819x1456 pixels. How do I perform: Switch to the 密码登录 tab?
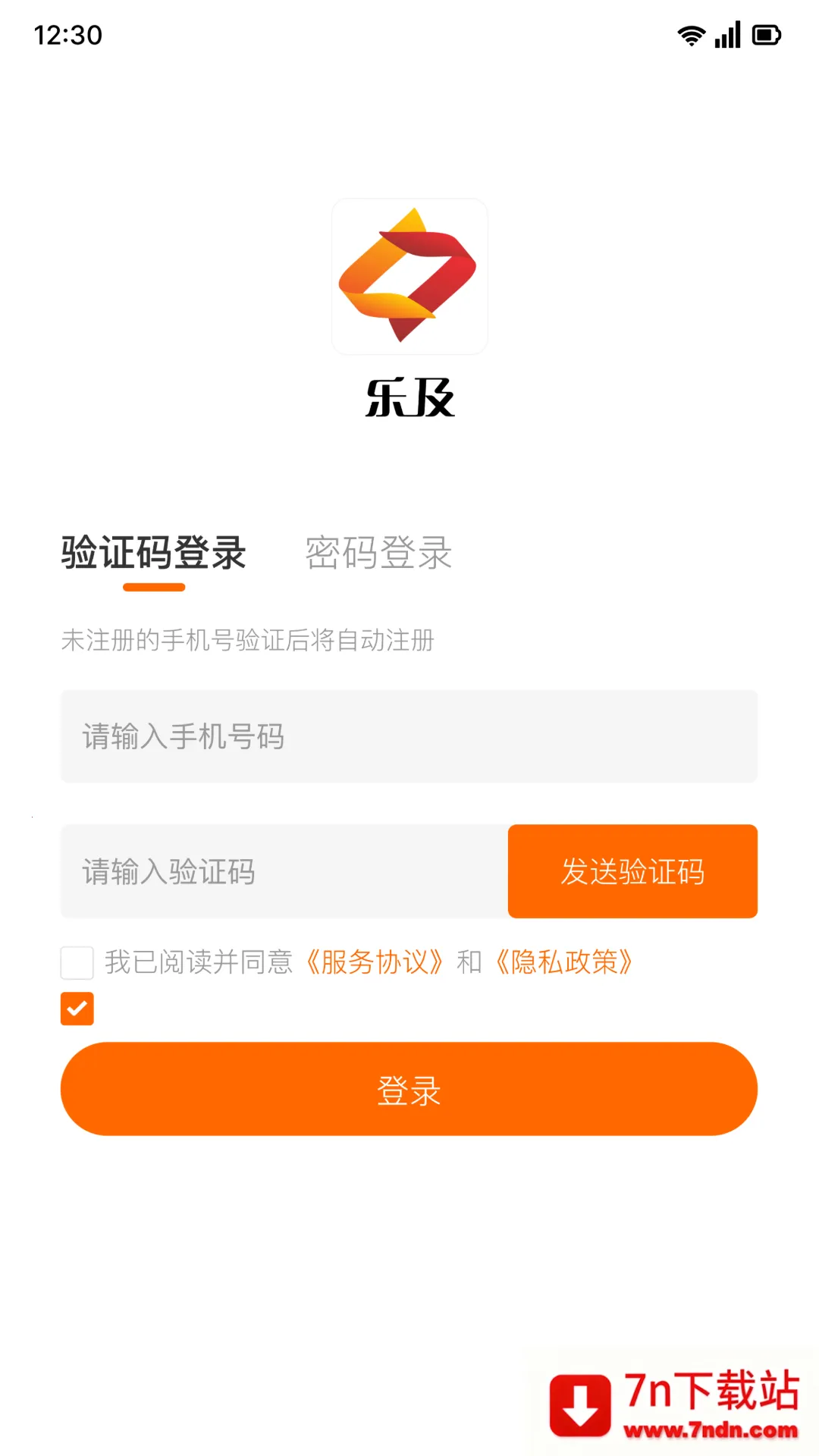(378, 553)
